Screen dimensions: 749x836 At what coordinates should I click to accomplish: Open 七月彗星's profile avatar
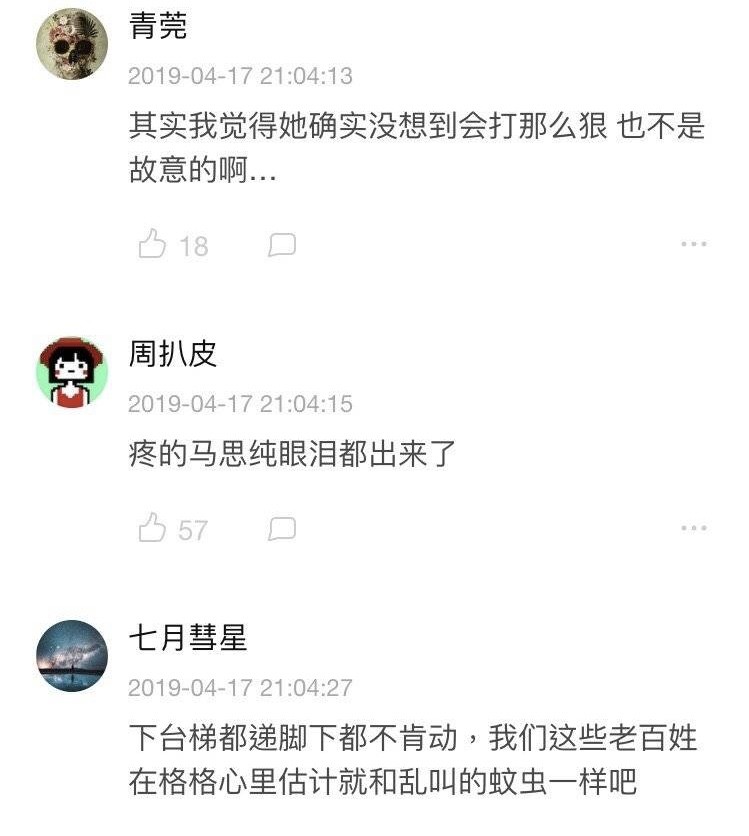72,655
